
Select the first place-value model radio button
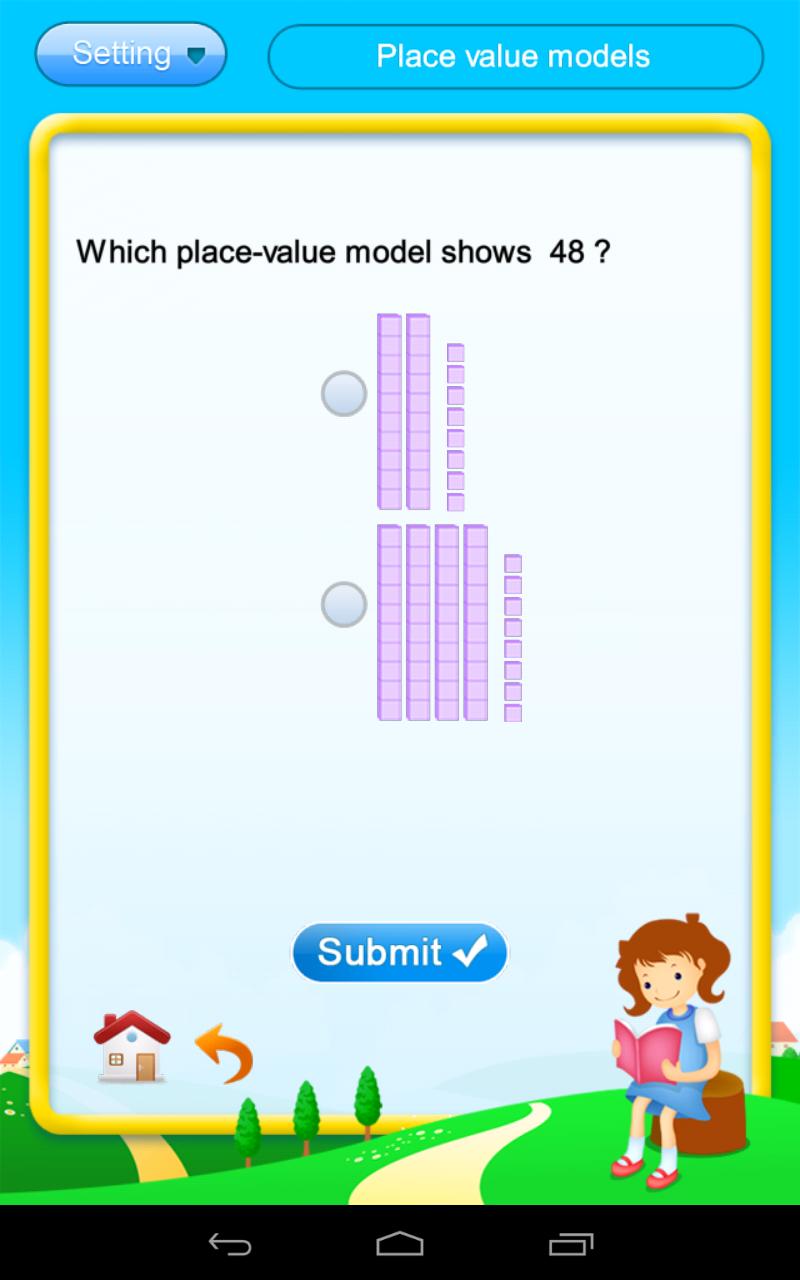point(342,394)
